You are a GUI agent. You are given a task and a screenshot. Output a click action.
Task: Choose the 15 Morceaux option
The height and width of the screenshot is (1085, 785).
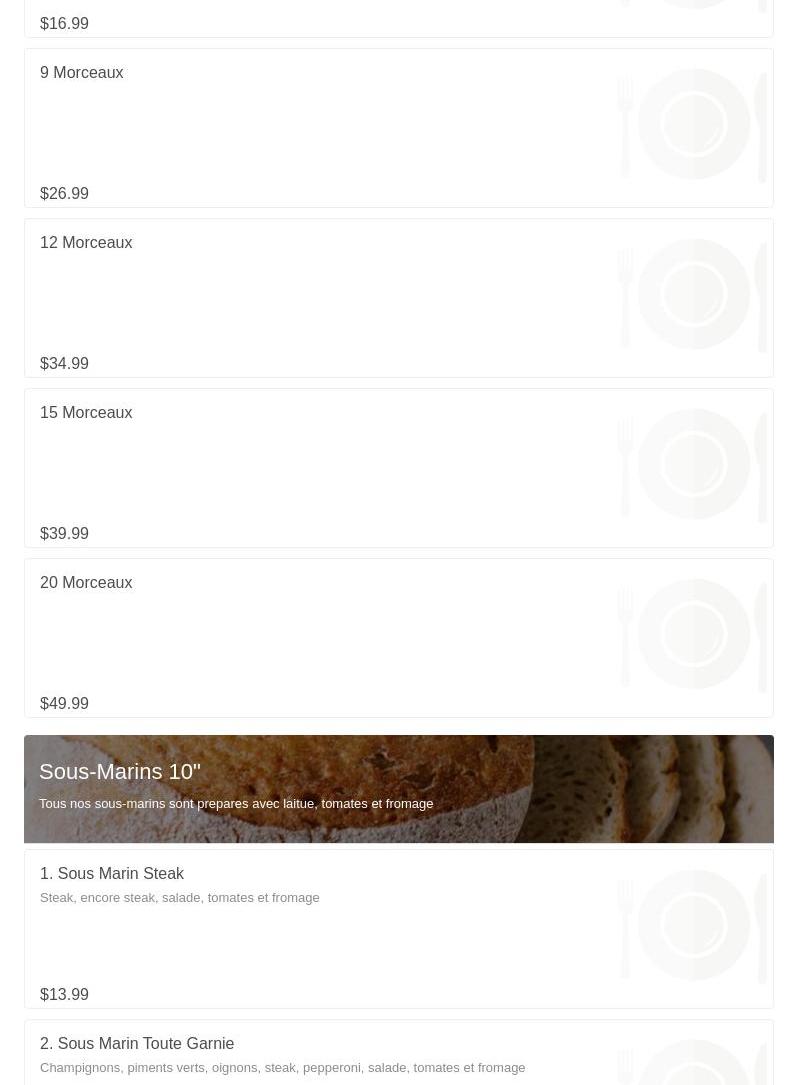pos(398,469)
